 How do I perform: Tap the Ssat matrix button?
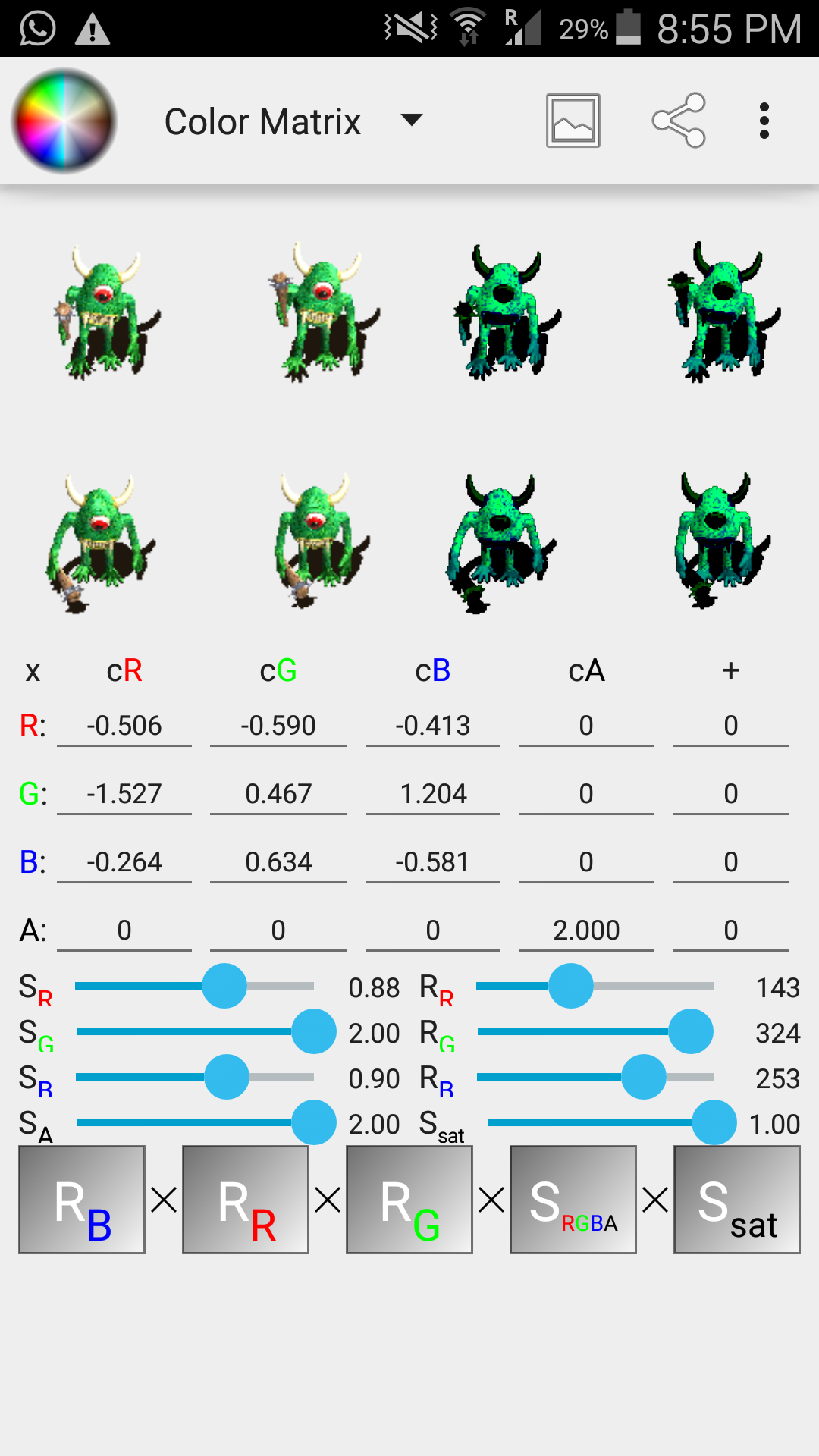[736, 1200]
